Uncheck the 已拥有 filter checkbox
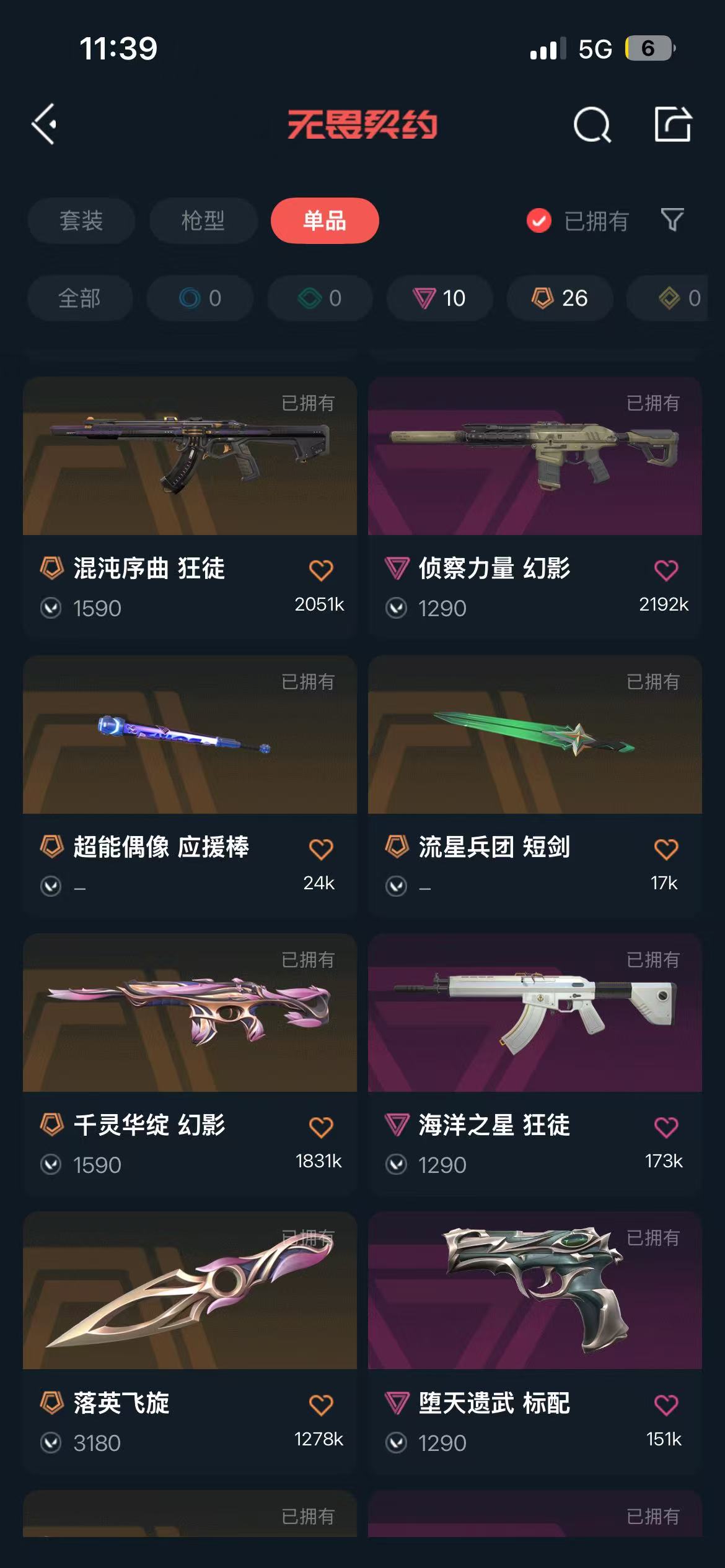The width and height of the screenshot is (725, 1568). pyautogui.click(x=538, y=220)
